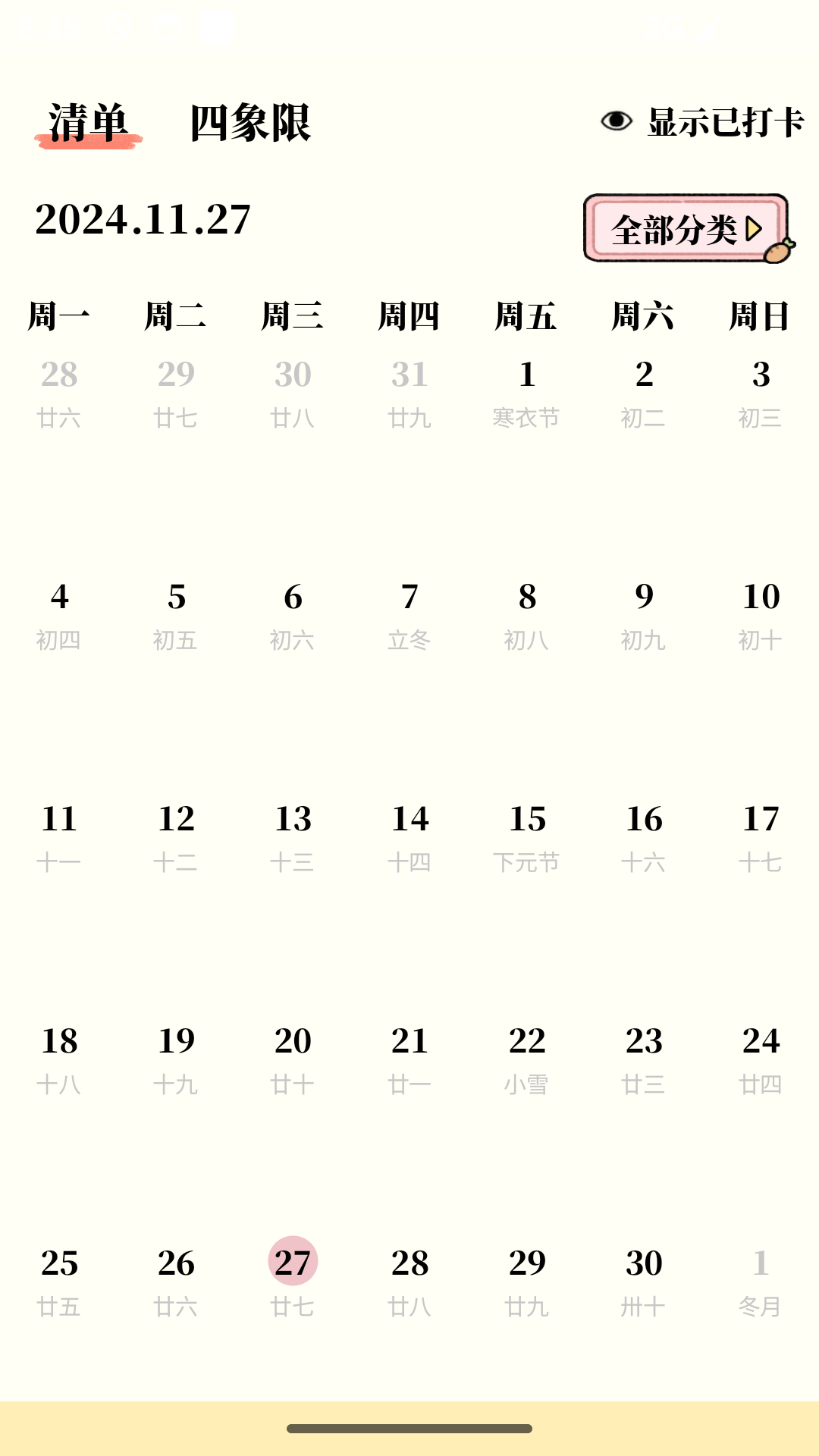The width and height of the screenshot is (819, 1456).
Task: Choose November 10 初十
Action: pyautogui.click(x=761, y=617)
